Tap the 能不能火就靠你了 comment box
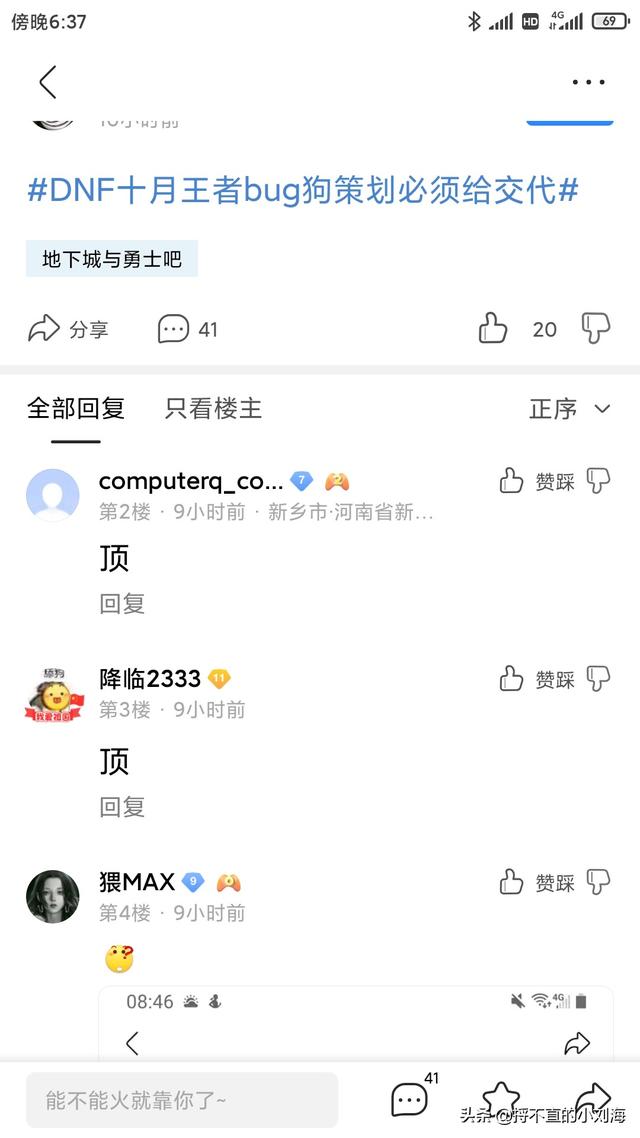 (182, 1100)
